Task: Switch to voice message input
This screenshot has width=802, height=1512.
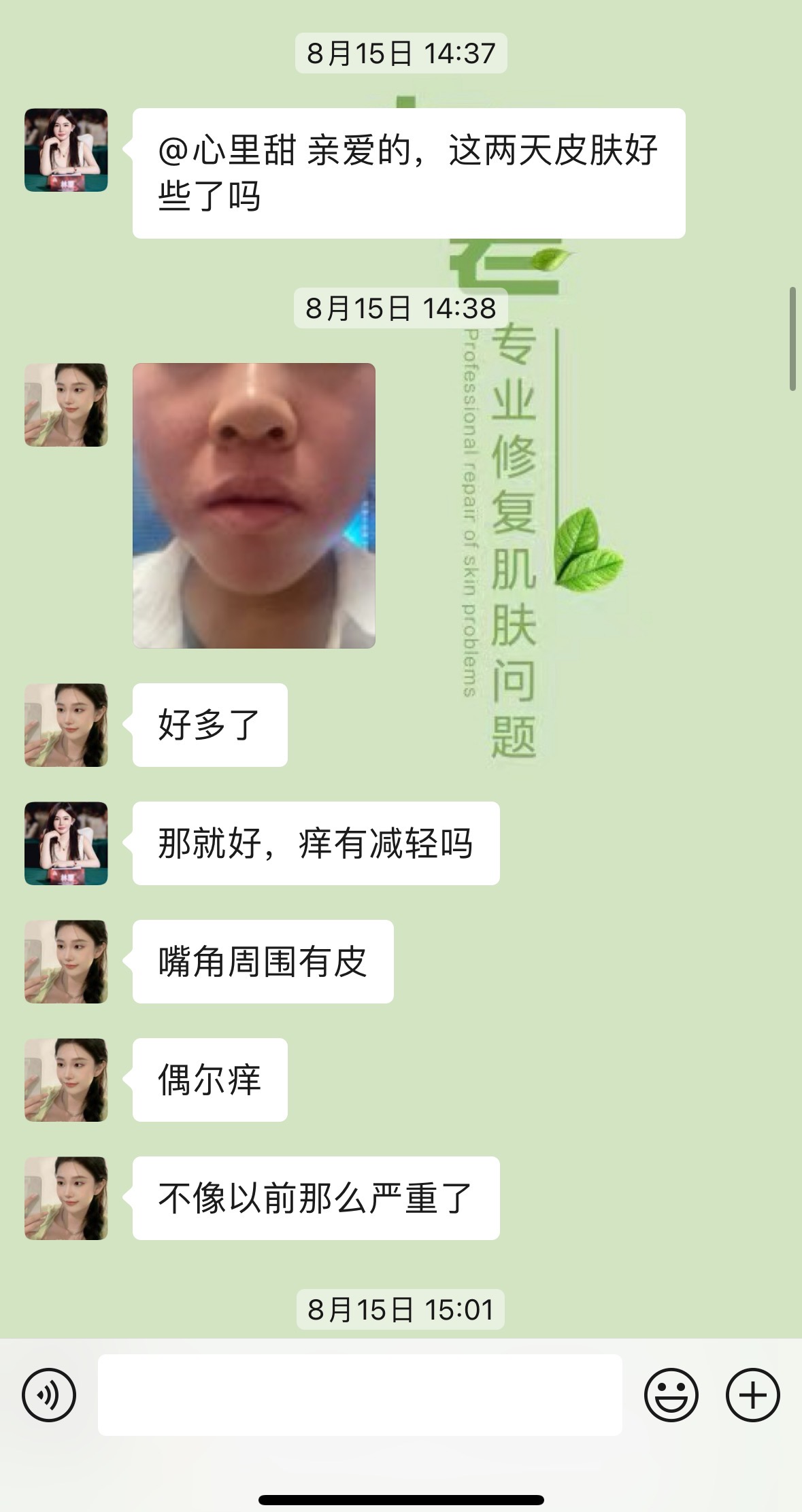Action: coord(49,1395)
